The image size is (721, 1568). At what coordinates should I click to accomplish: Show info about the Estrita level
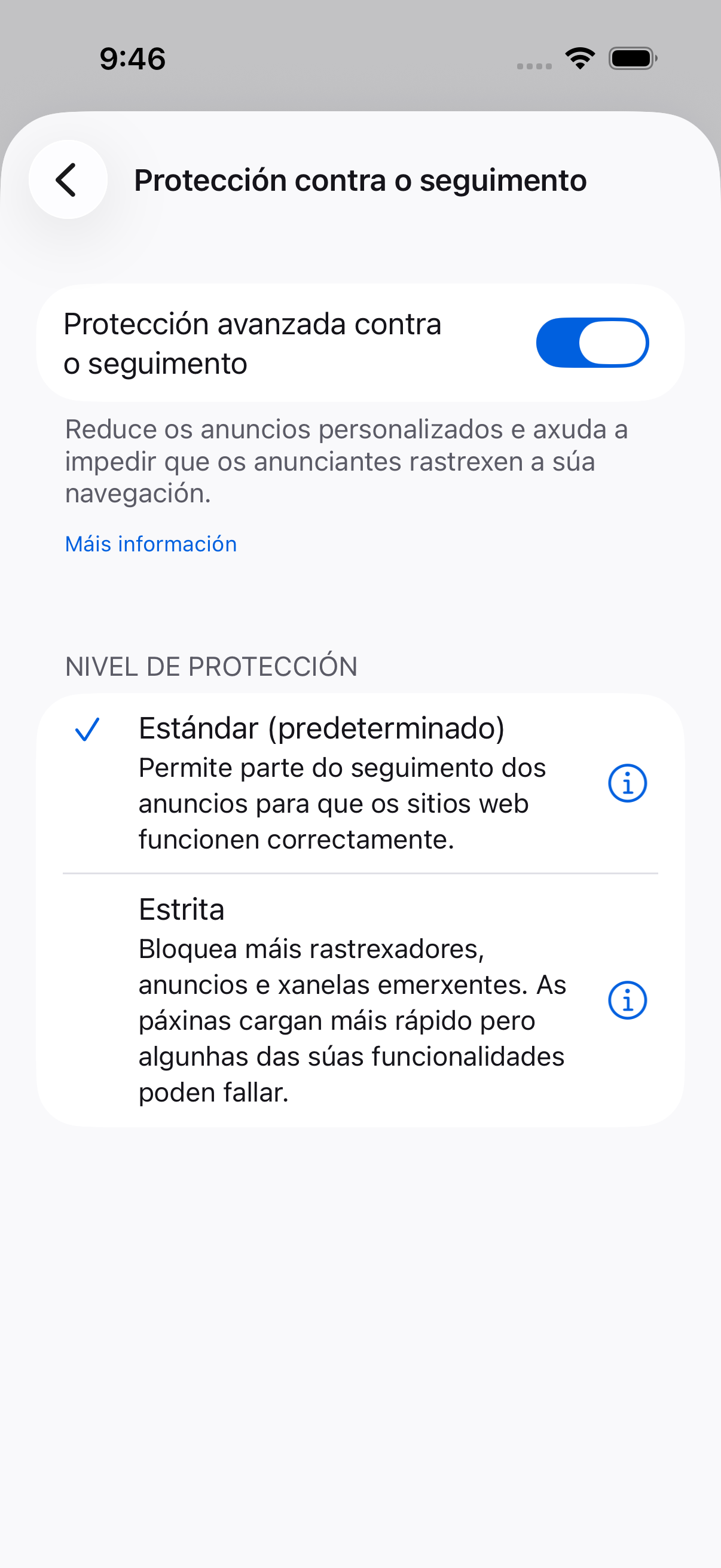click(x=627, y=1000)
